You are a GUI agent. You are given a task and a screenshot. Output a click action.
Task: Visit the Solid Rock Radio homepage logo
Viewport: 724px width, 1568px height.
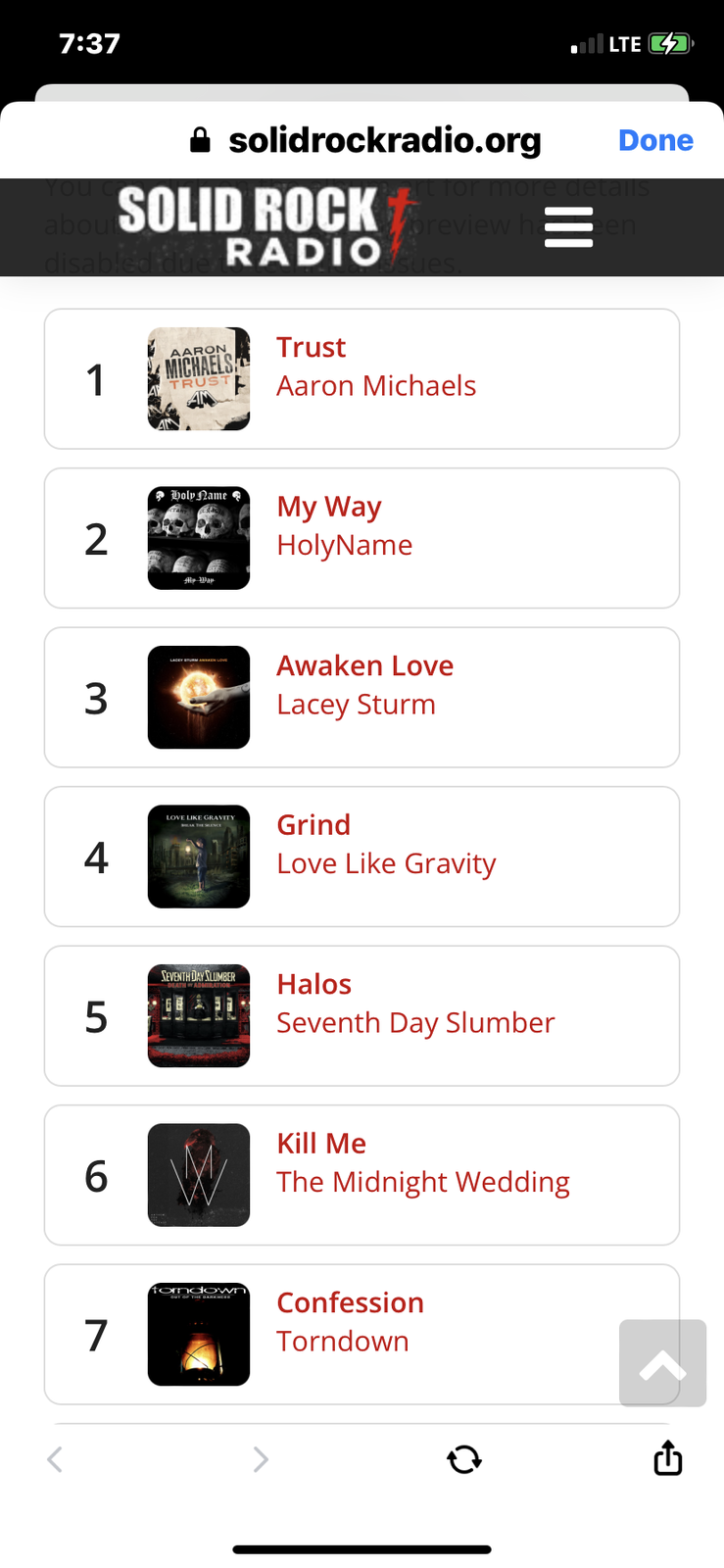[x=266, y=227]
